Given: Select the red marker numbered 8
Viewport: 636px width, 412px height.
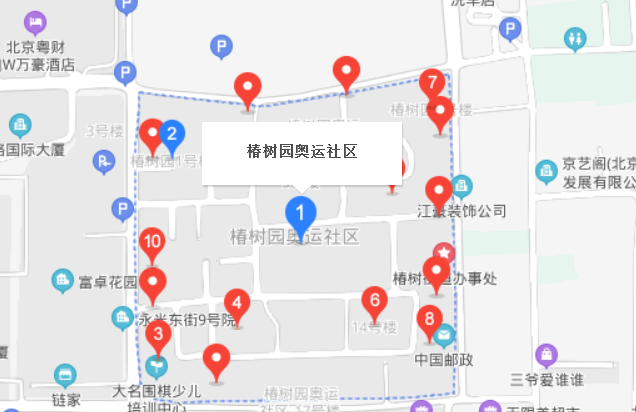Looking at the screenshot, I should (429, 321).
